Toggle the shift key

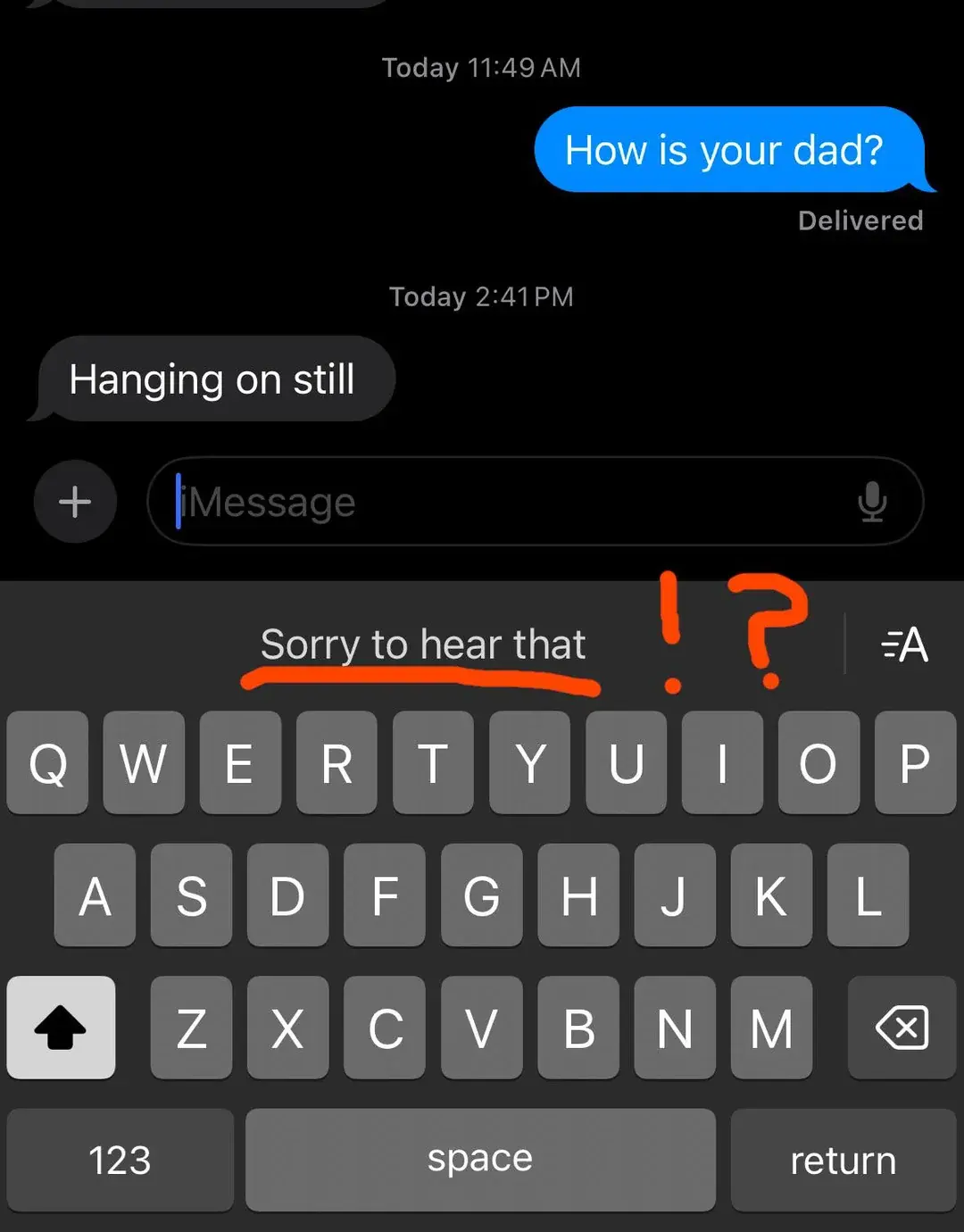tap(61, 1028)
